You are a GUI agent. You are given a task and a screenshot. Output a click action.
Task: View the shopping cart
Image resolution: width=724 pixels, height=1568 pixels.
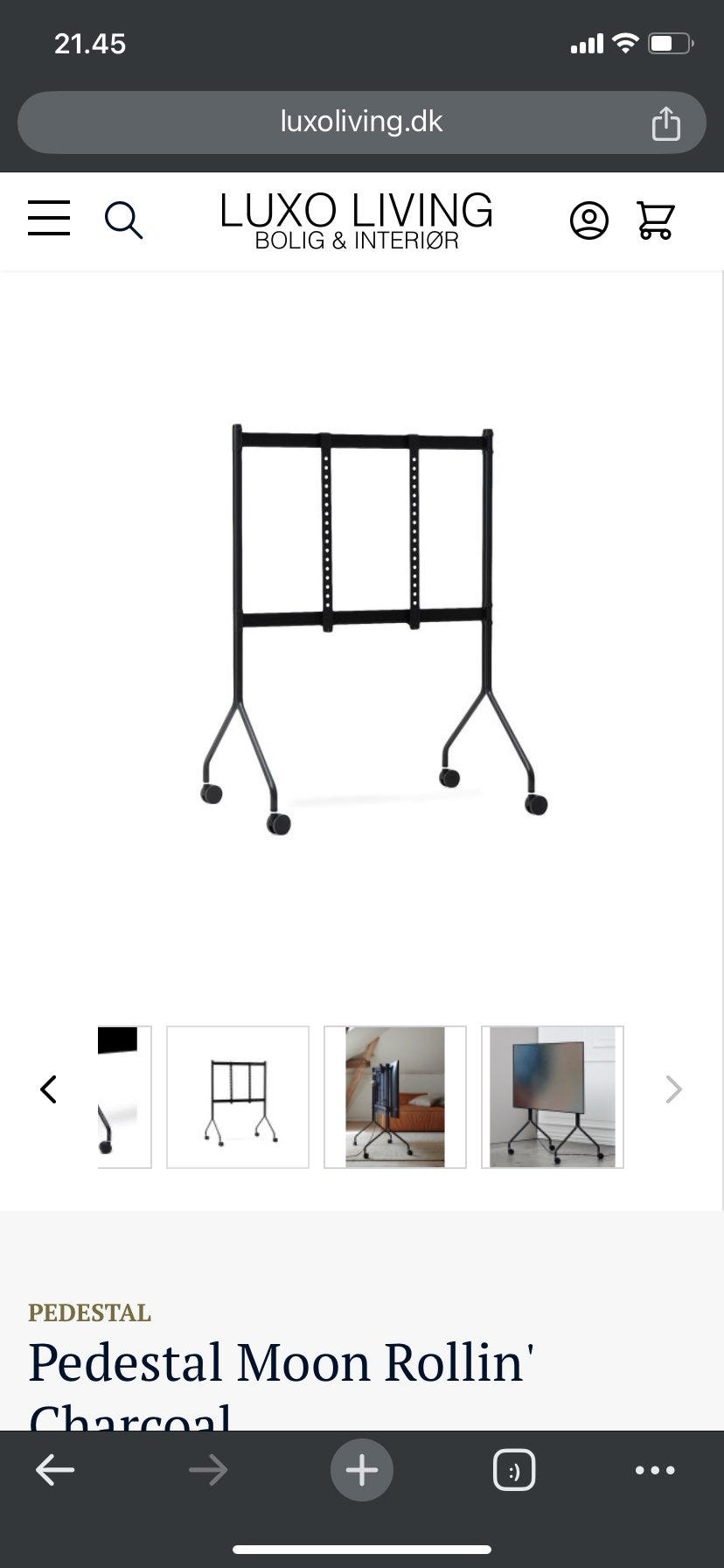point(655,220)
